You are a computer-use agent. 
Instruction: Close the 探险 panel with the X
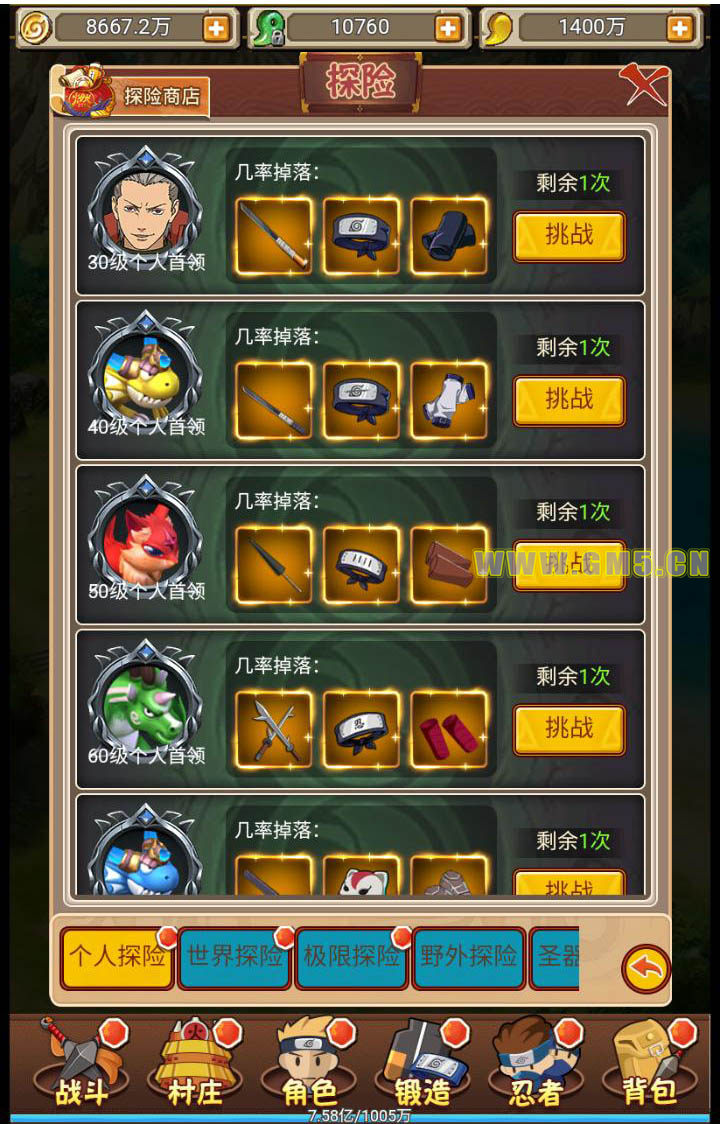[643, 86]
